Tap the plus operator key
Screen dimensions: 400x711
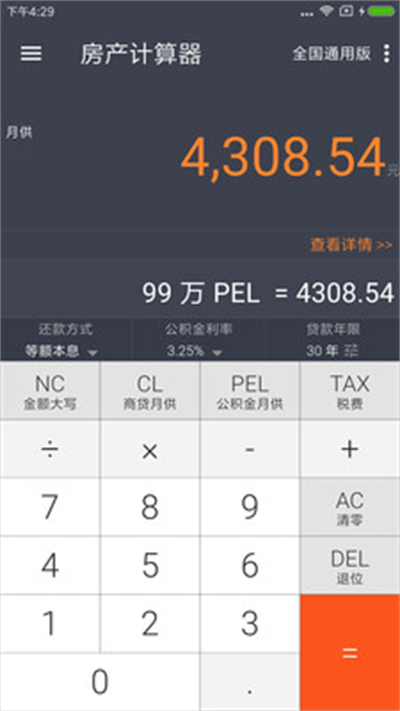pyautogui.click(x=350, y=449)
